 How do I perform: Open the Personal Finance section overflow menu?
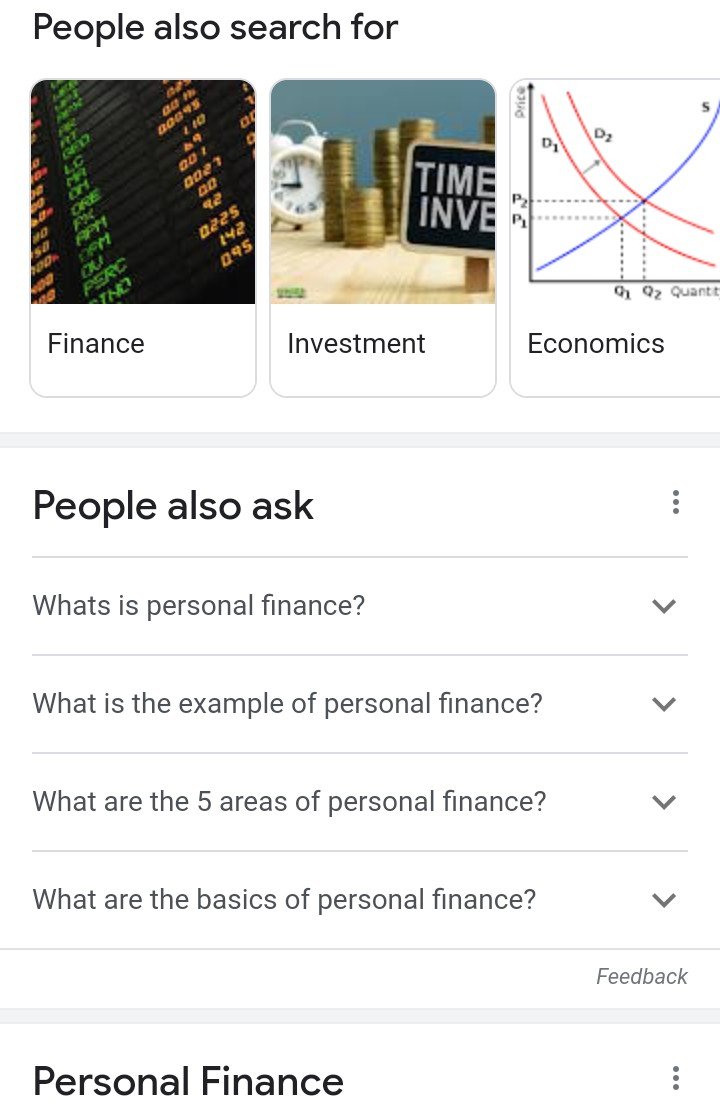pos(676,1079)
